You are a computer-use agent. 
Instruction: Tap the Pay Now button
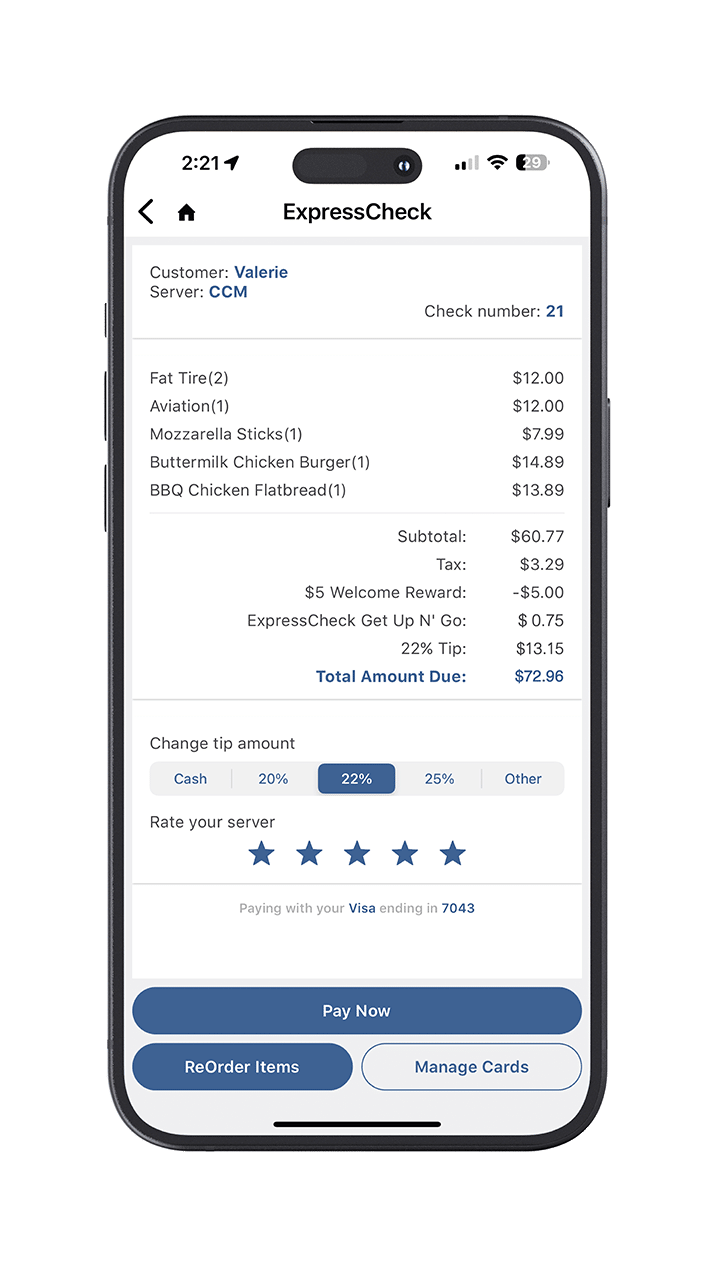coord(356,1011)
